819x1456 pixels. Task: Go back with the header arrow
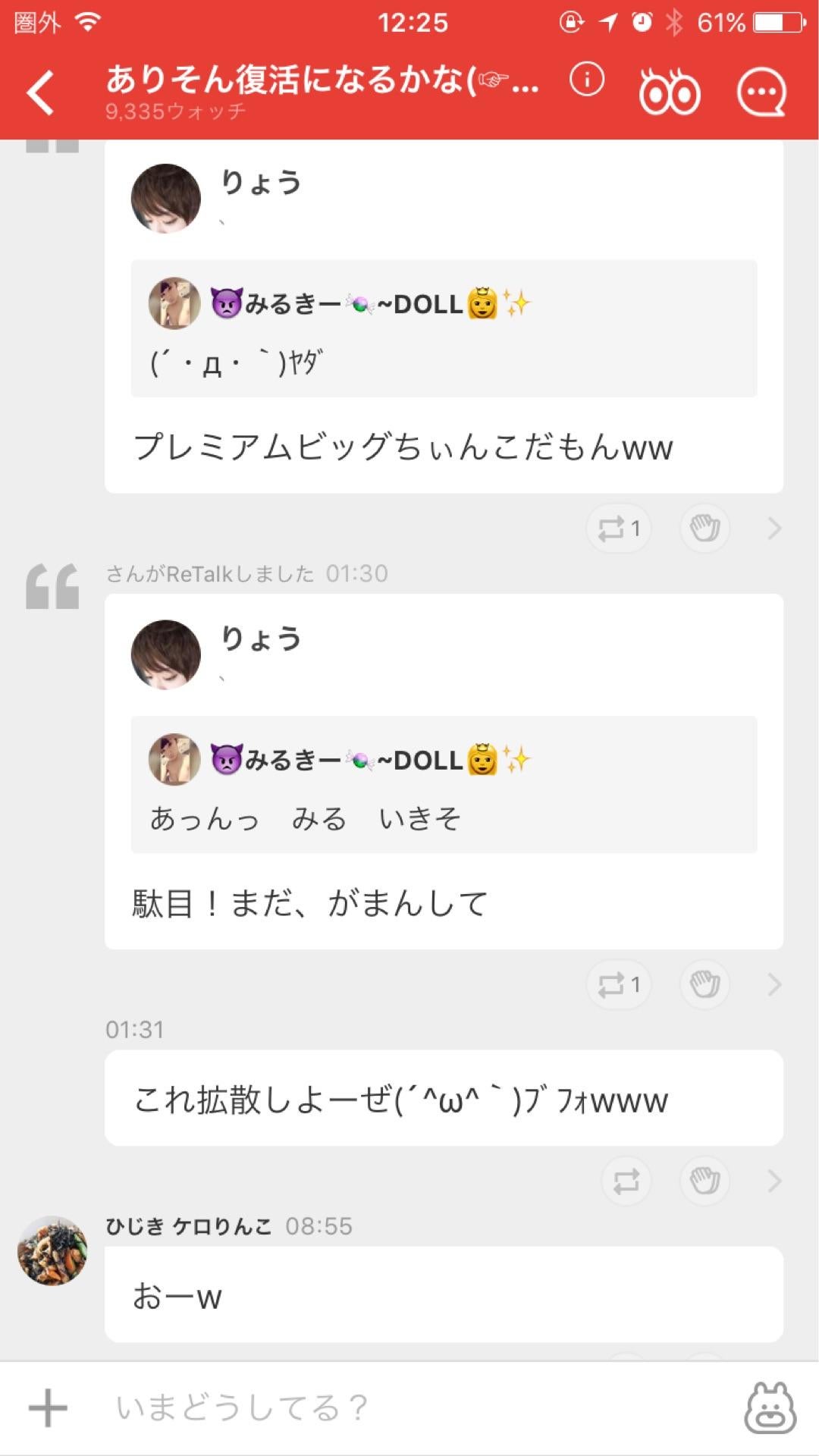[x=41, y=93]
